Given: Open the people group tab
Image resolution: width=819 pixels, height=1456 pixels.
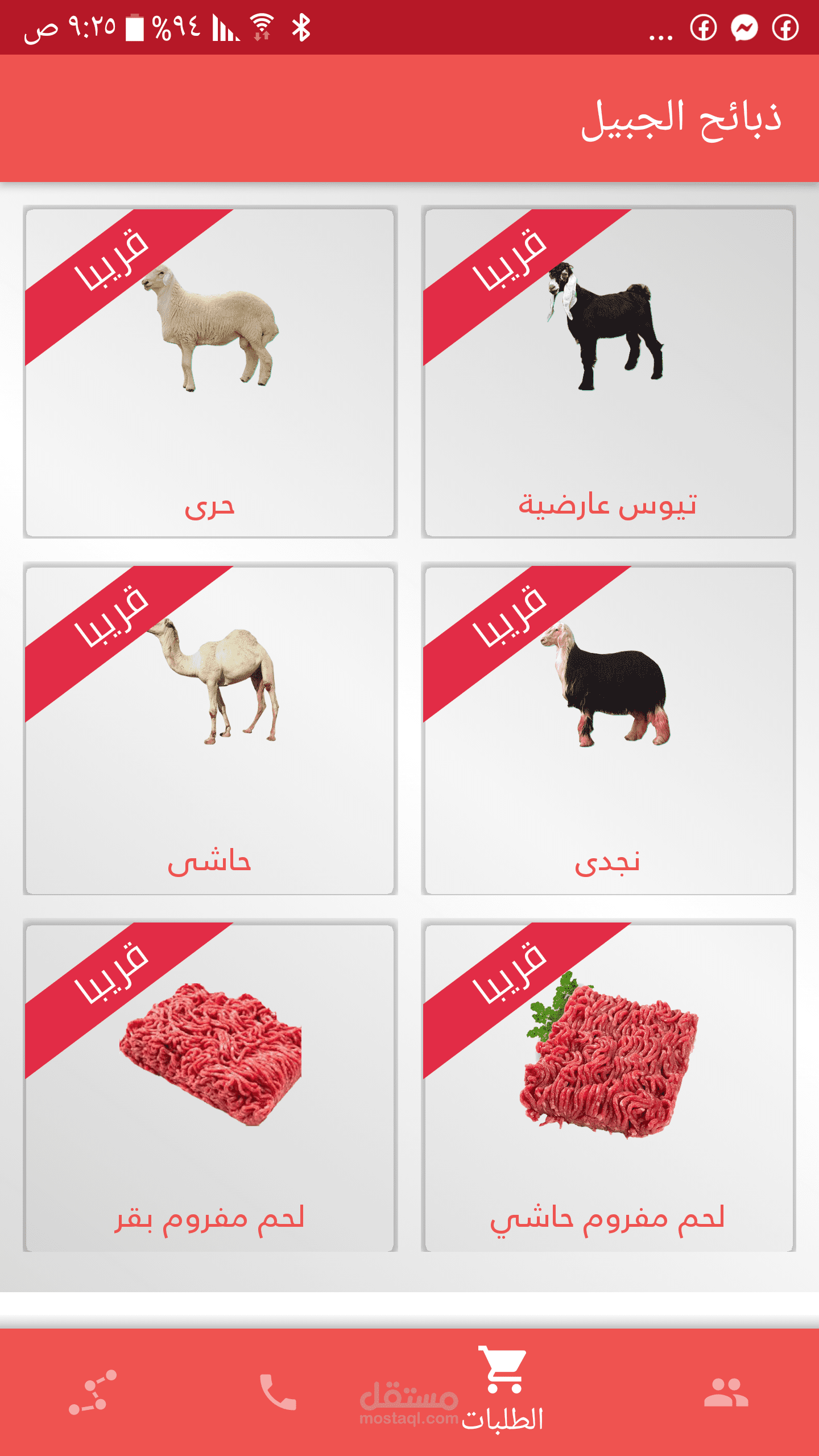Looking at the screenshot, I should click(726, 1392).
